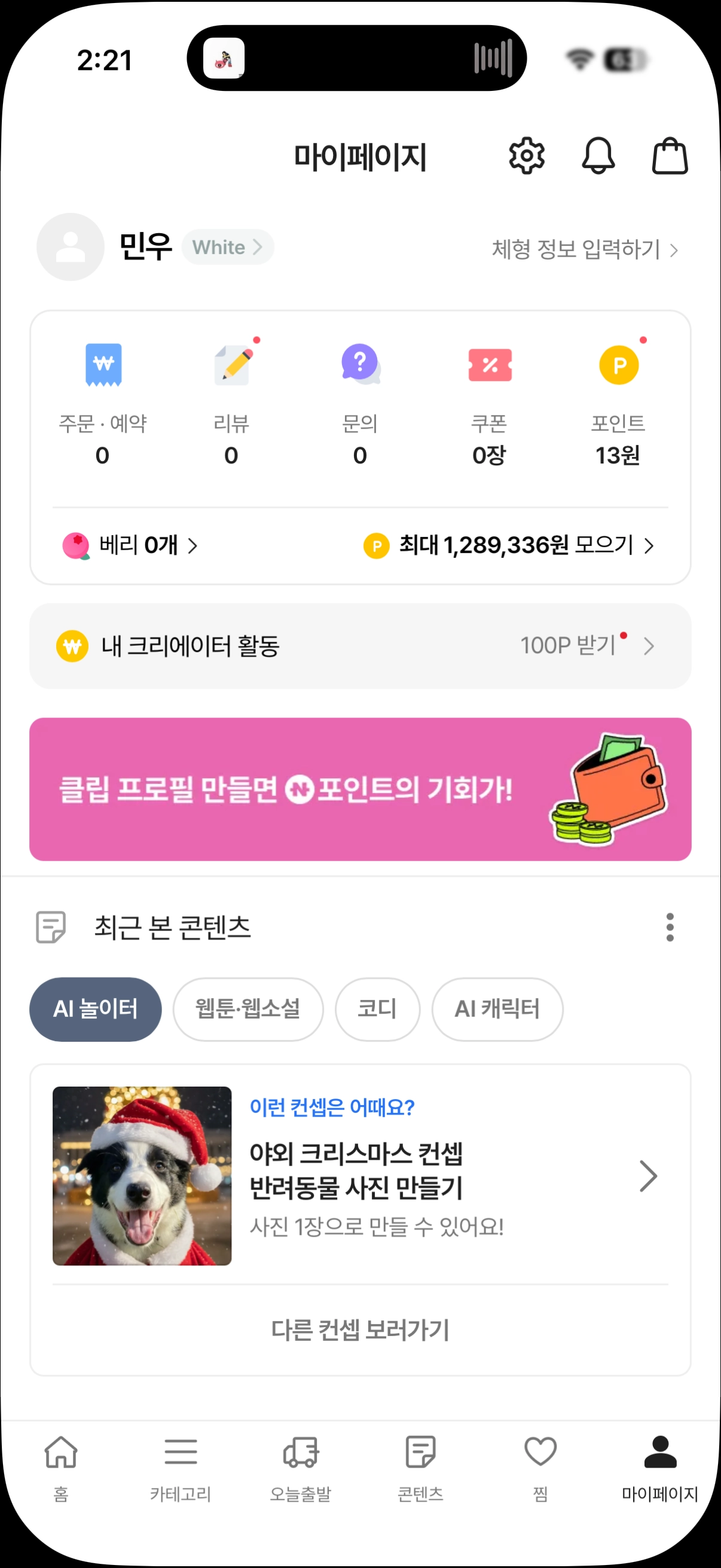Open 포인트 balance
The width and height of the screenshot is (721, 1568).
(618, 402)
